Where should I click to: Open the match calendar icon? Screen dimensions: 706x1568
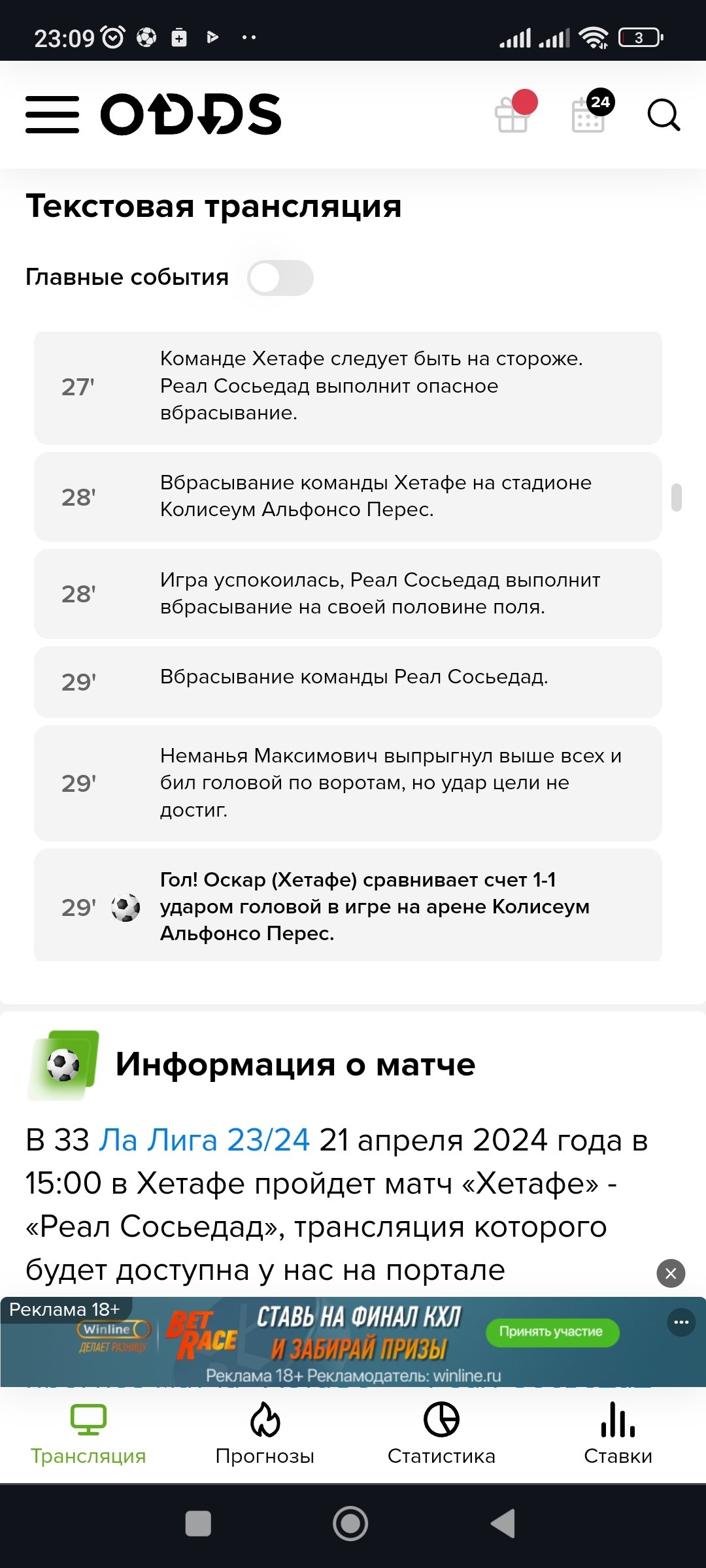coord(589,114)
